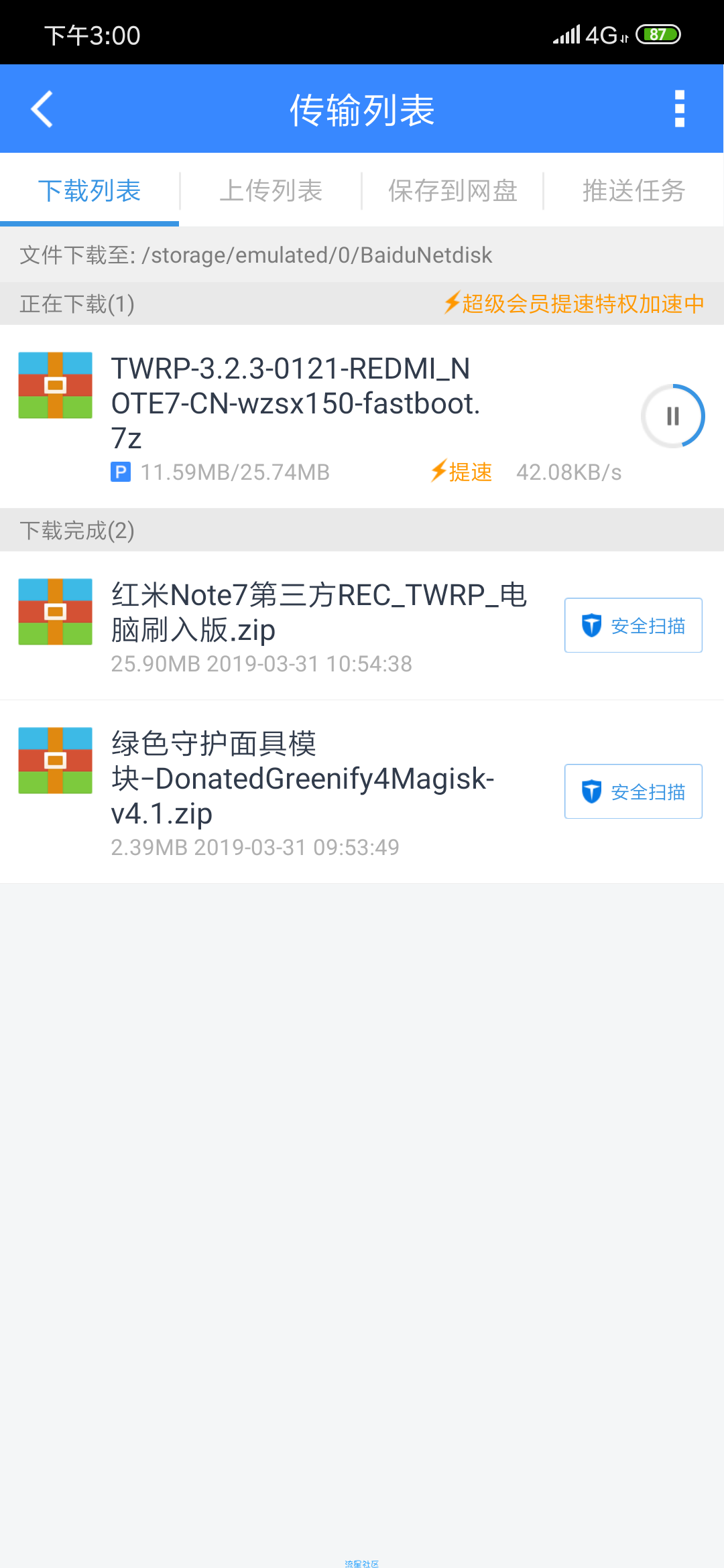This screenshot has height=1568, width=724.
Task: Run 安全扫描 on DonatedGreenify4Magisk zip
Action: (x=633, y=791)
